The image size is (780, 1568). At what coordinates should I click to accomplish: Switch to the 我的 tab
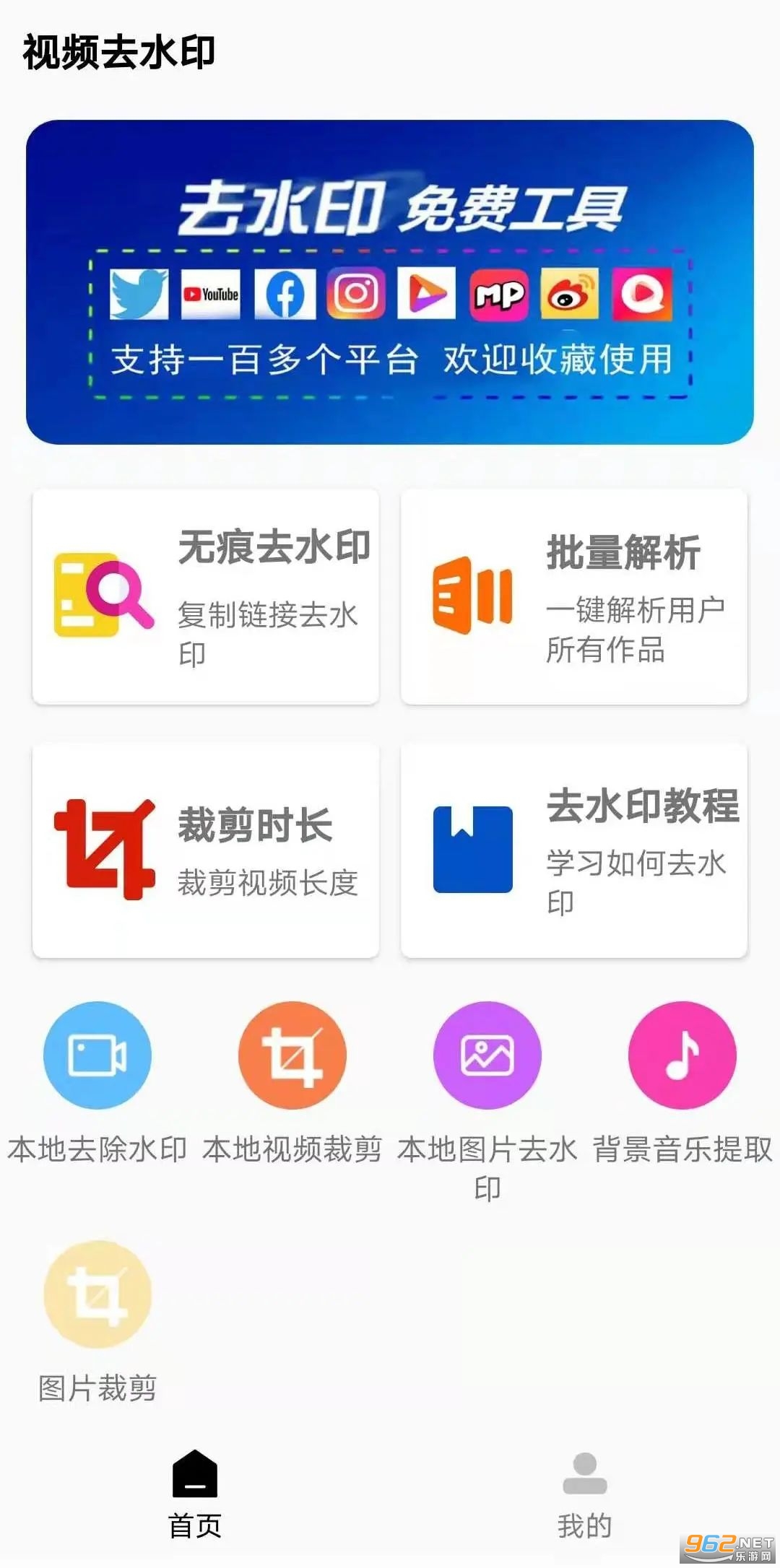pos(585,1494)
